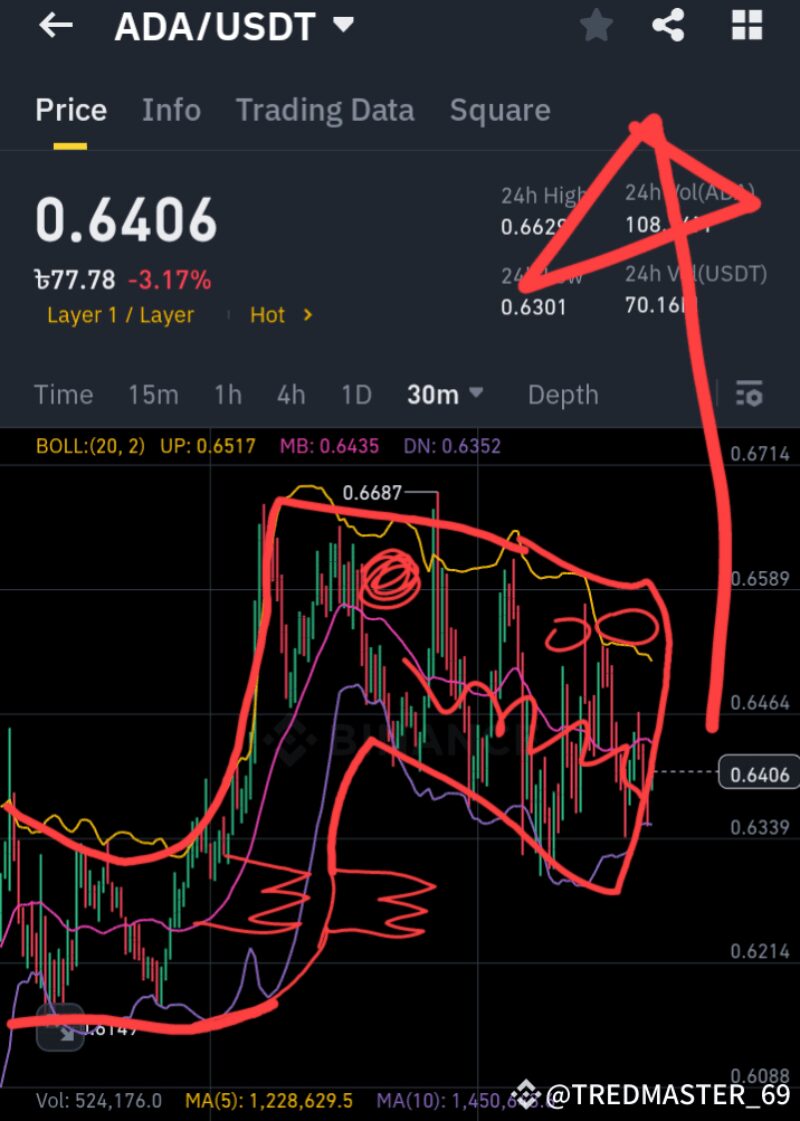This screenshot has height=1121, width=800.
Task: Select the Time chart view
Action: click(63, 395)
